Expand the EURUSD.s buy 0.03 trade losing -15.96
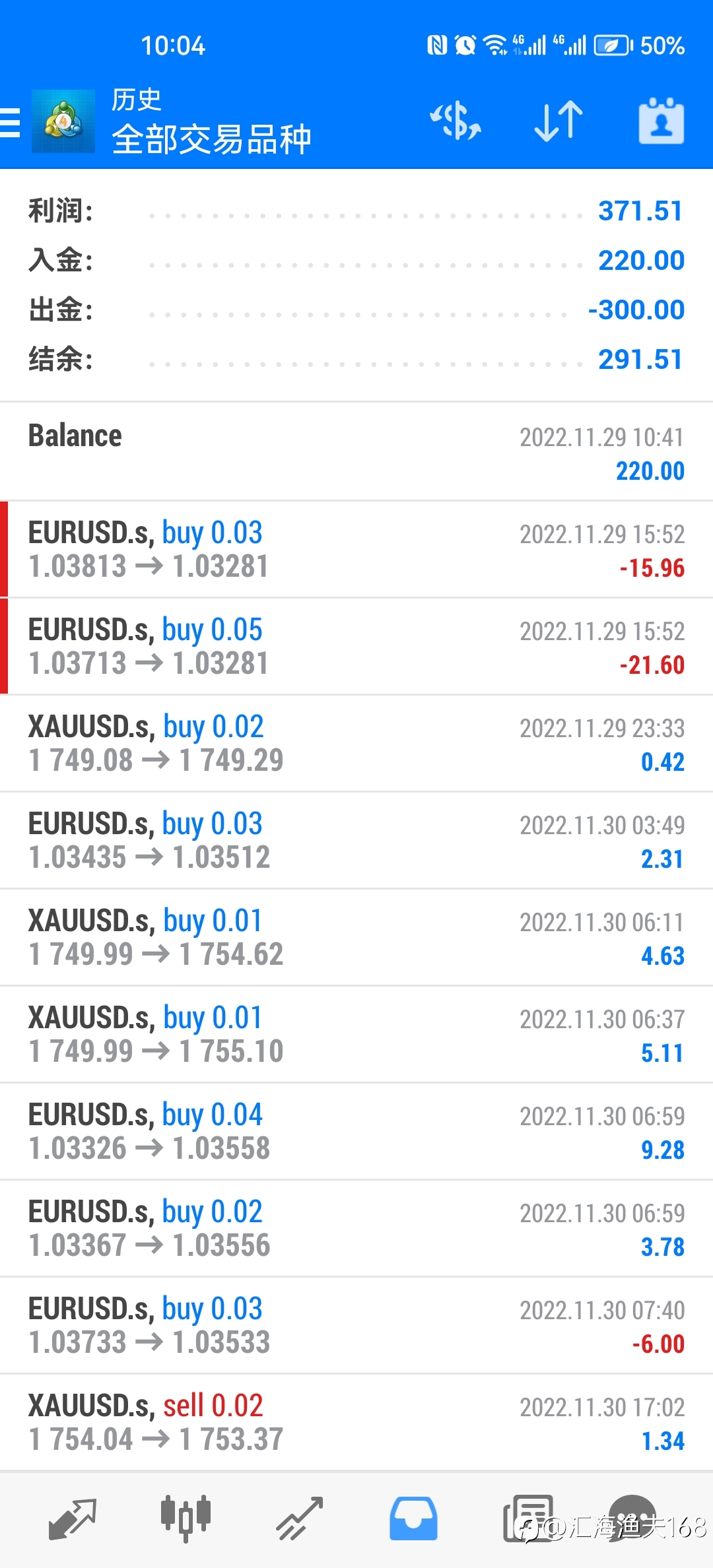Screen dimensions: 713x1568 [356, 550]
